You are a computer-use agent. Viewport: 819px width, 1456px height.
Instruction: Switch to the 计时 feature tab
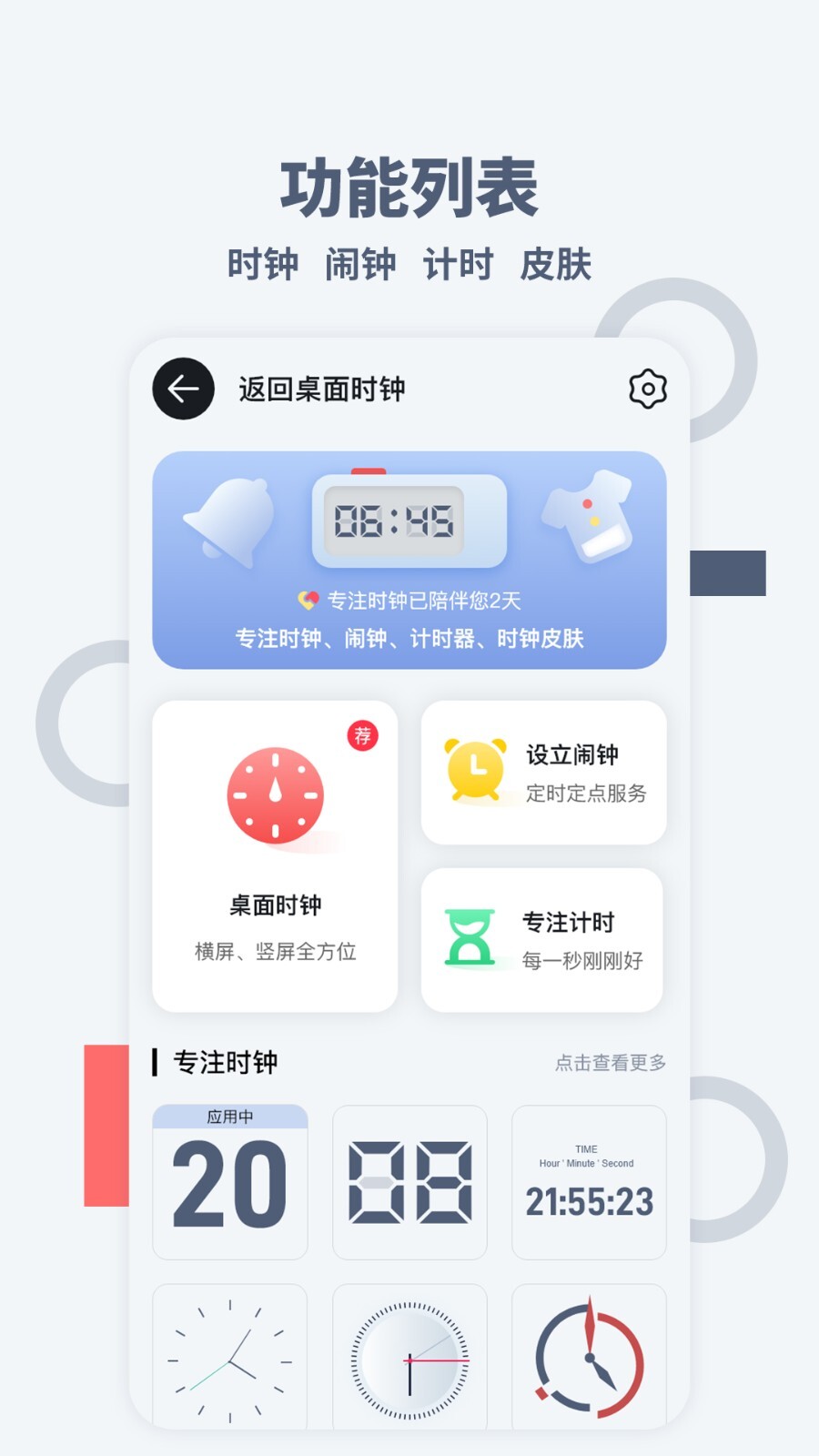(x=459, y=265)
